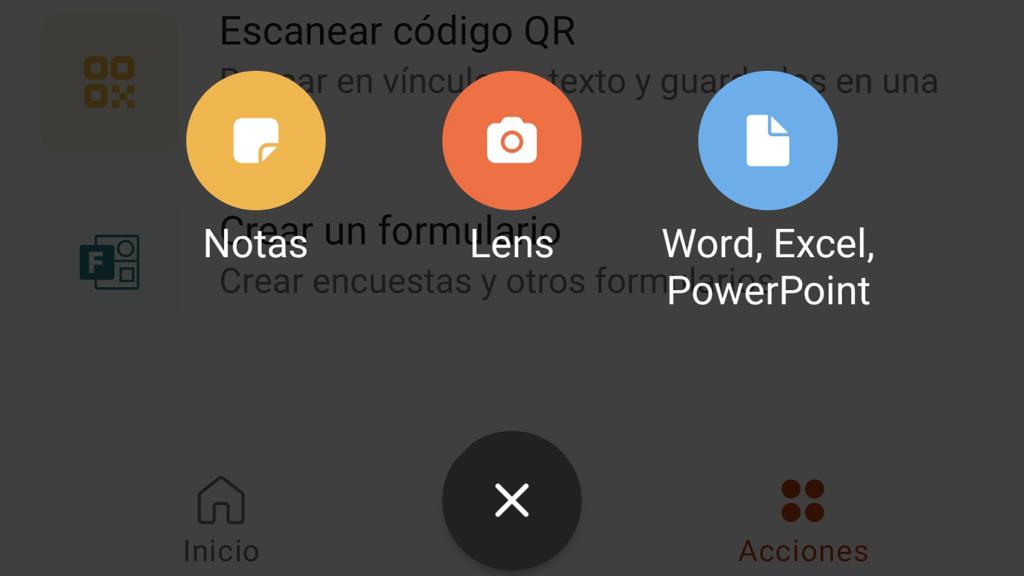Create a Word, Excel, PowerPoint document
Screen dimensions: 1024x576
tap(768, 141)
